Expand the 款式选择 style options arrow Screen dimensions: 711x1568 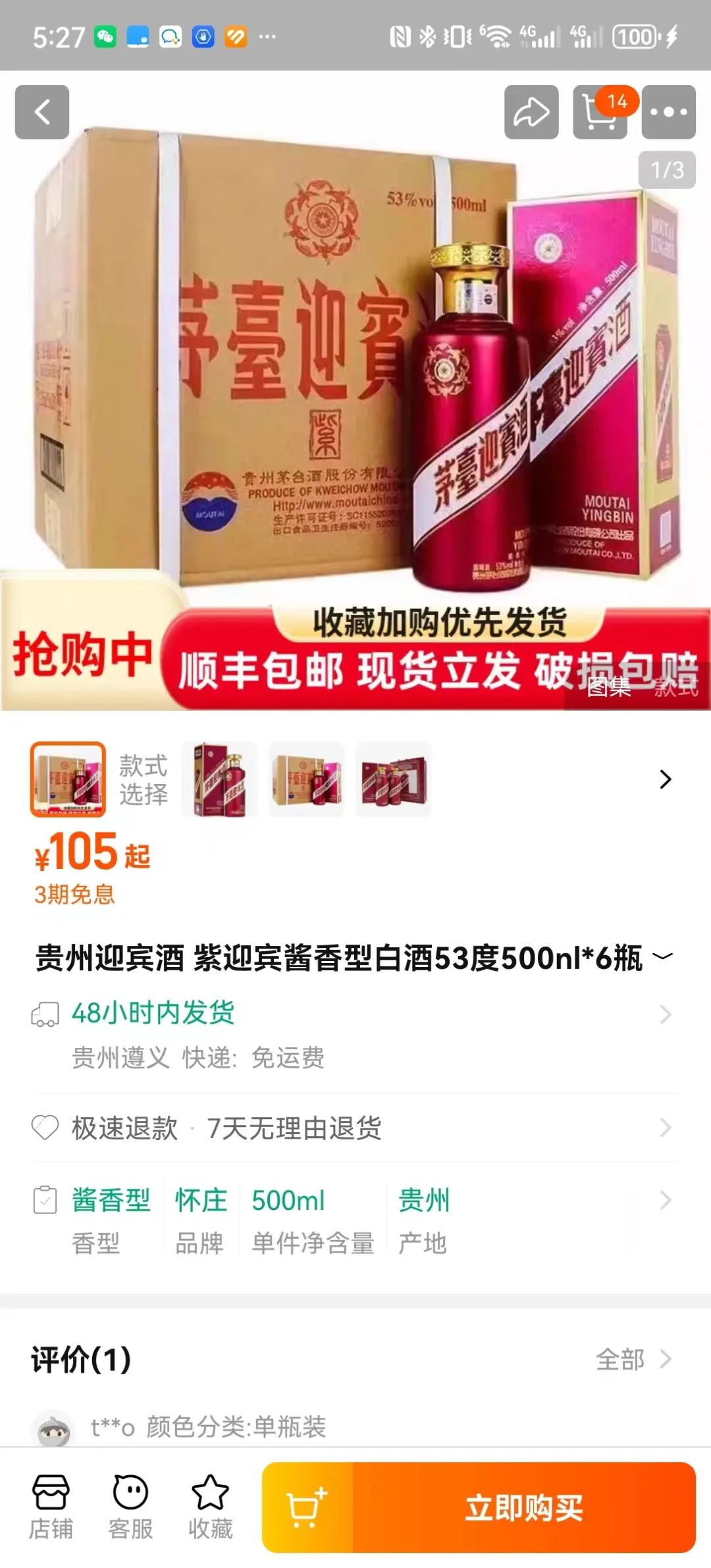pyautogui.click(x=665, y=779)
